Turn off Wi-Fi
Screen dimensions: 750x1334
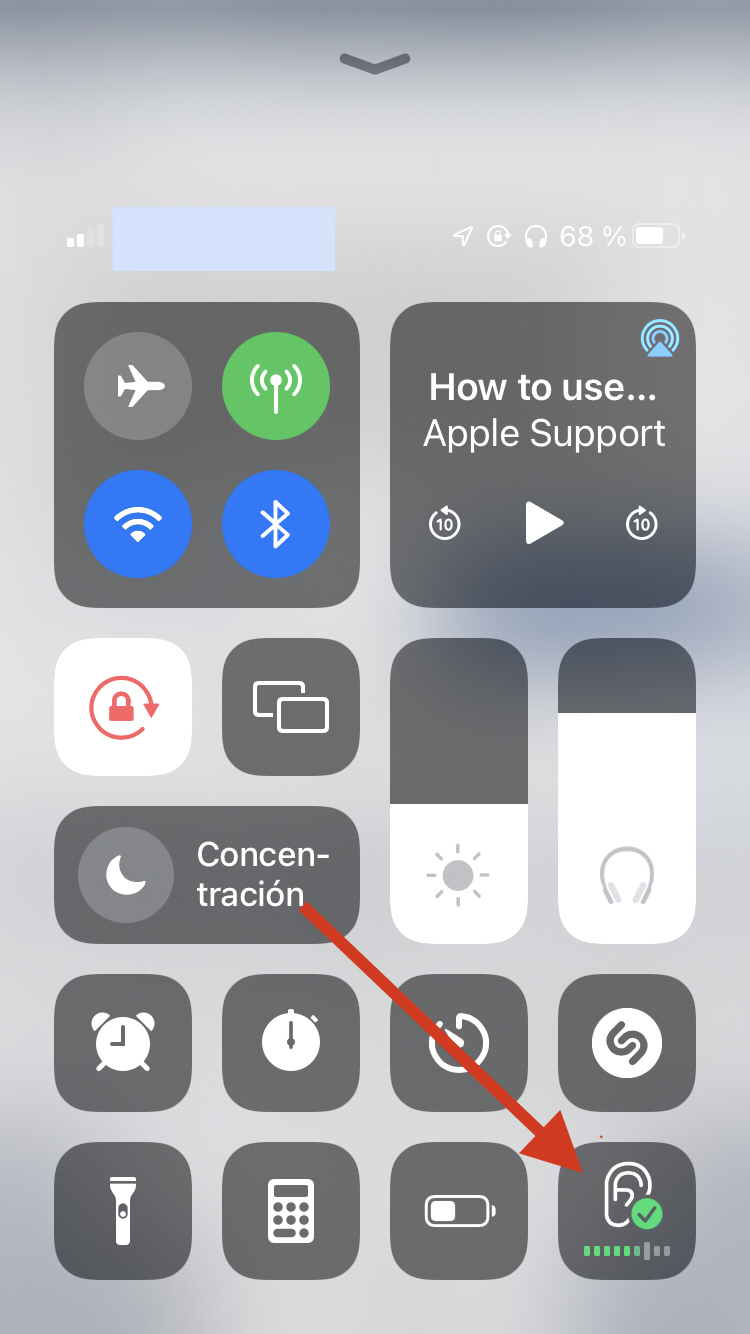tap(138, 524)
